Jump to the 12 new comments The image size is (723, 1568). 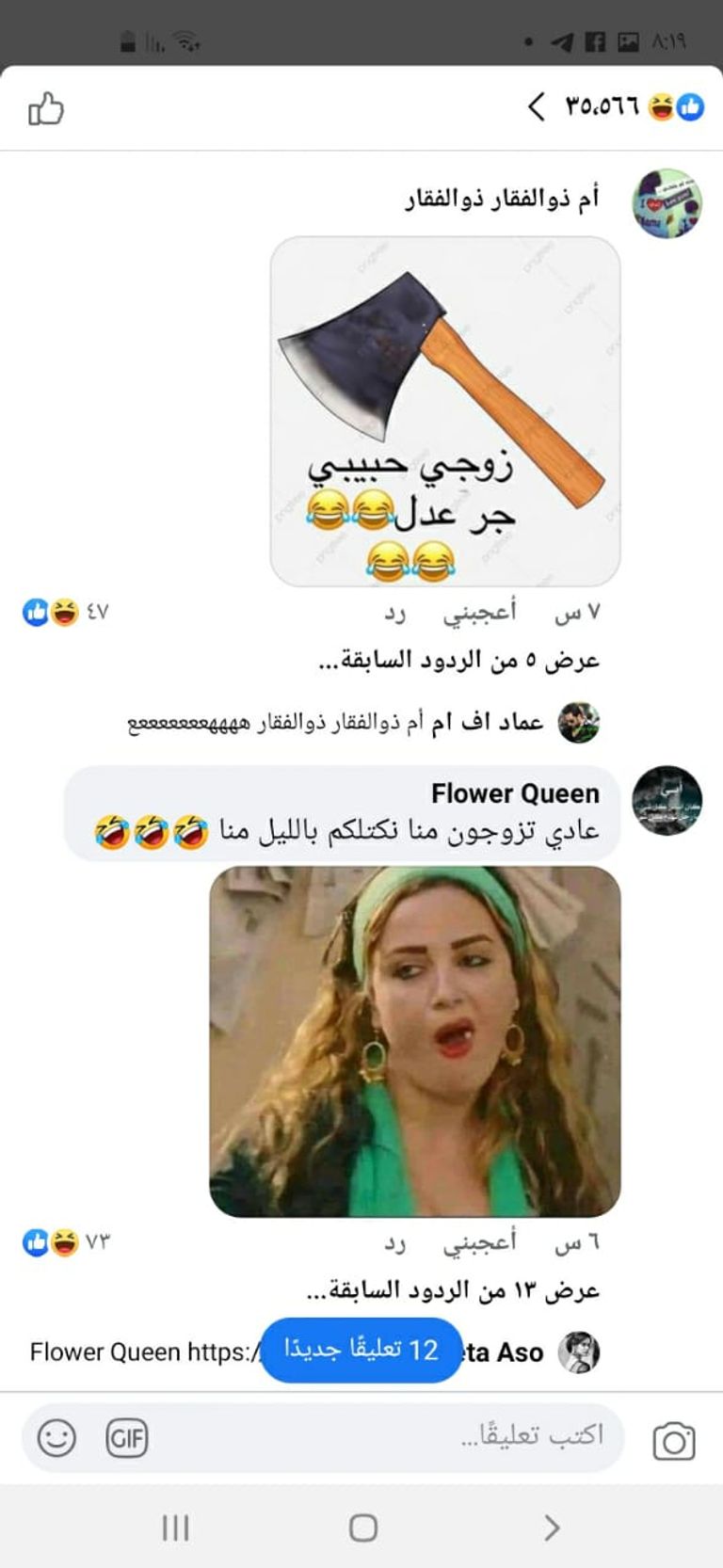click(x=361, y=1350)
